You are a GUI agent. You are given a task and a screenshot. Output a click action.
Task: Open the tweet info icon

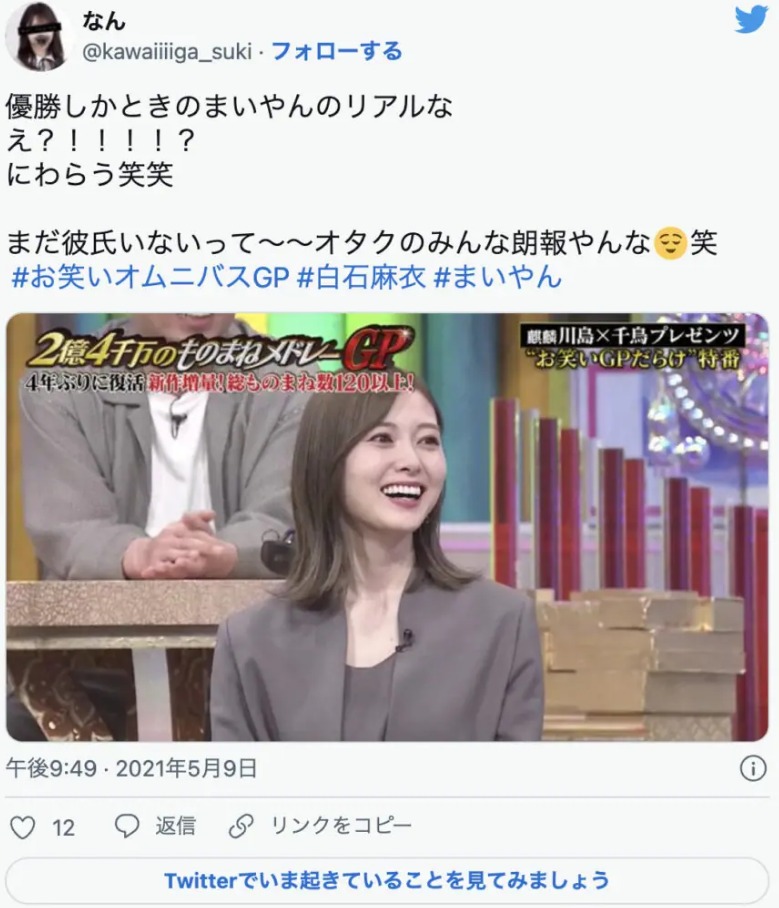point(751,768)
